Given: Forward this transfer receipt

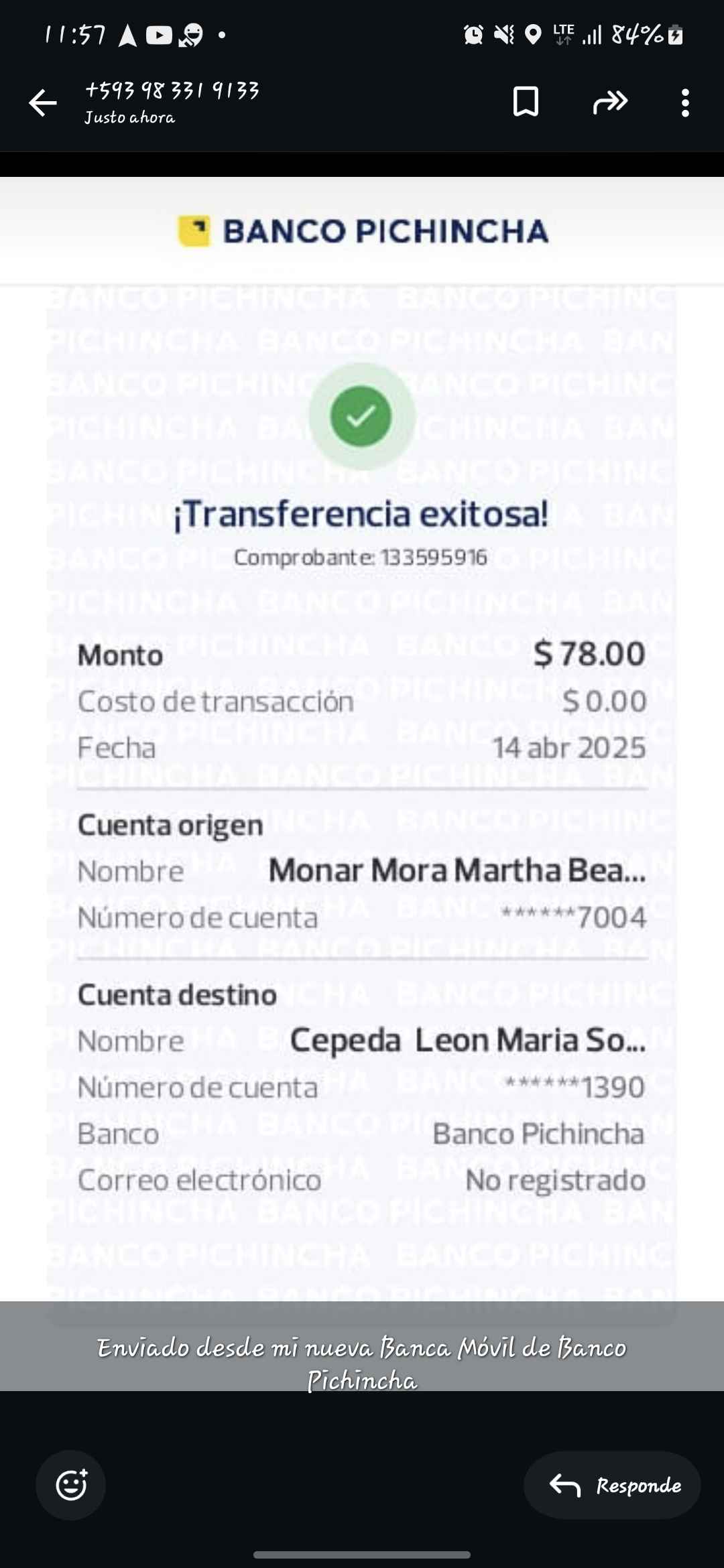Looking at the screenshot, I should (610, 102).
